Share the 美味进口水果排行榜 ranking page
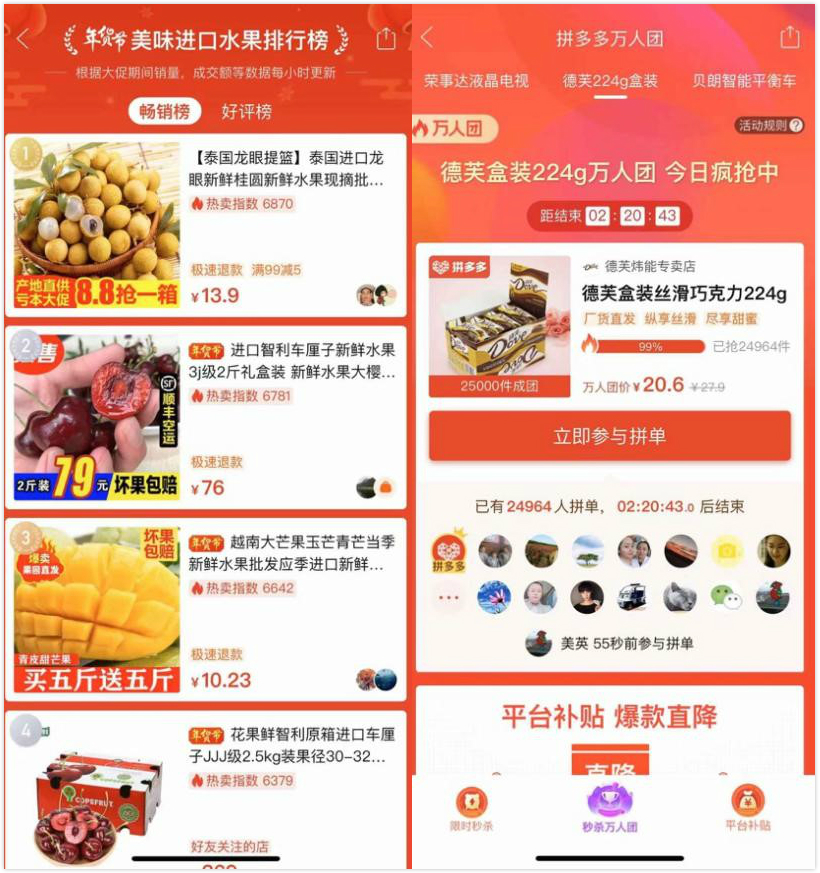Image resolution: width=820 pixels, height=873 pixels. coord(386,39)
